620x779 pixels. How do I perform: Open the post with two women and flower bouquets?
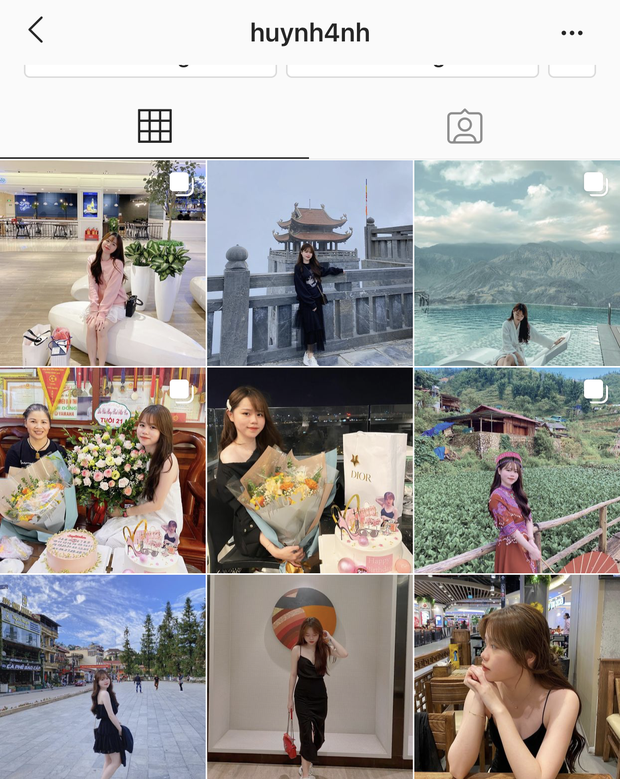(x=103, y=470)
